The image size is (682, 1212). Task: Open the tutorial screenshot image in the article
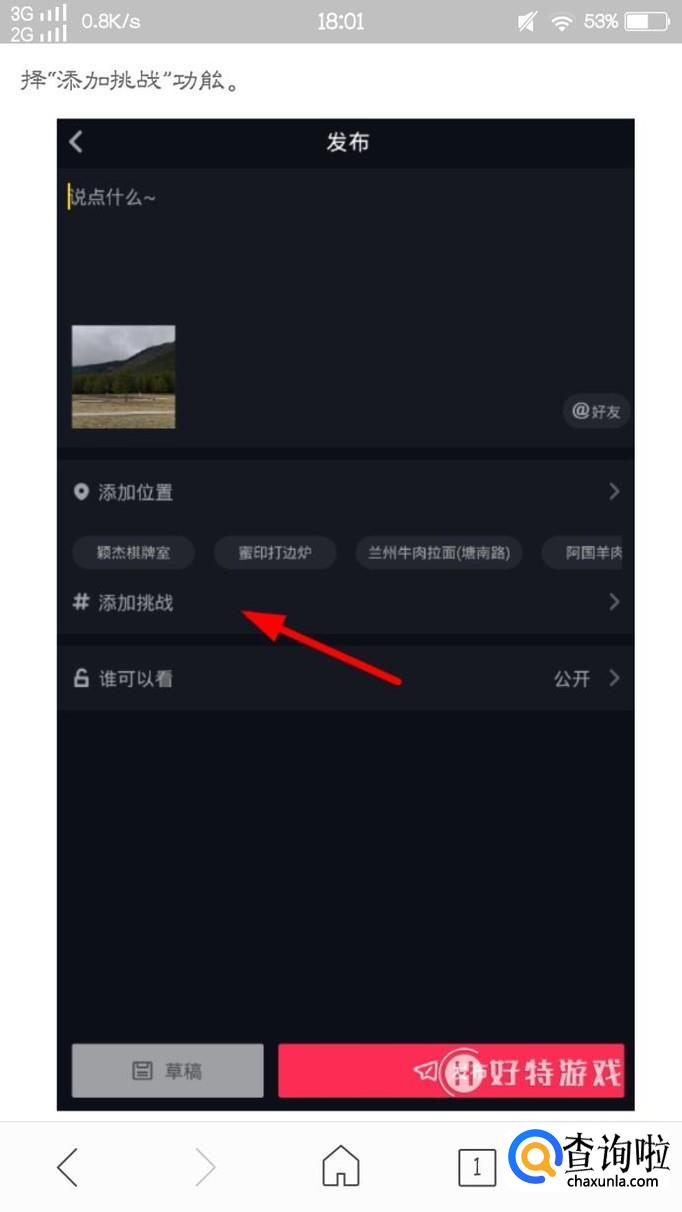click(x=345, y=614)
